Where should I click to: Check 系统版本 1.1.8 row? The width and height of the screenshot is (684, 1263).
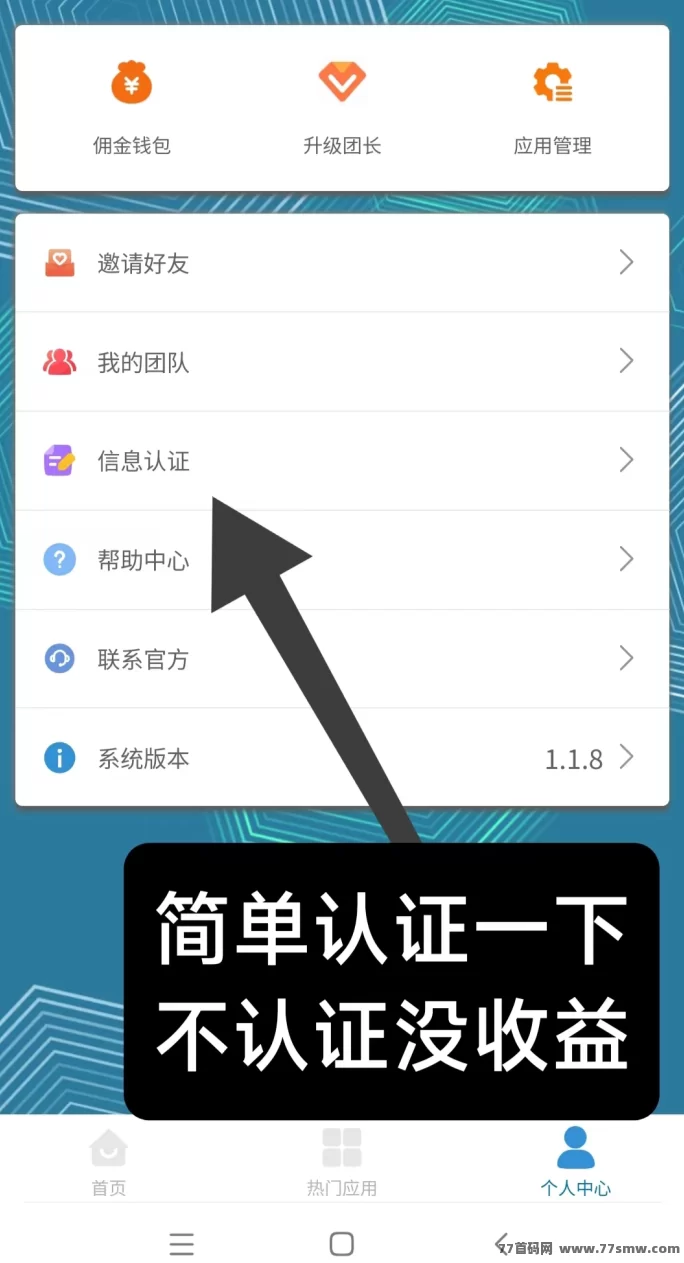342,758
